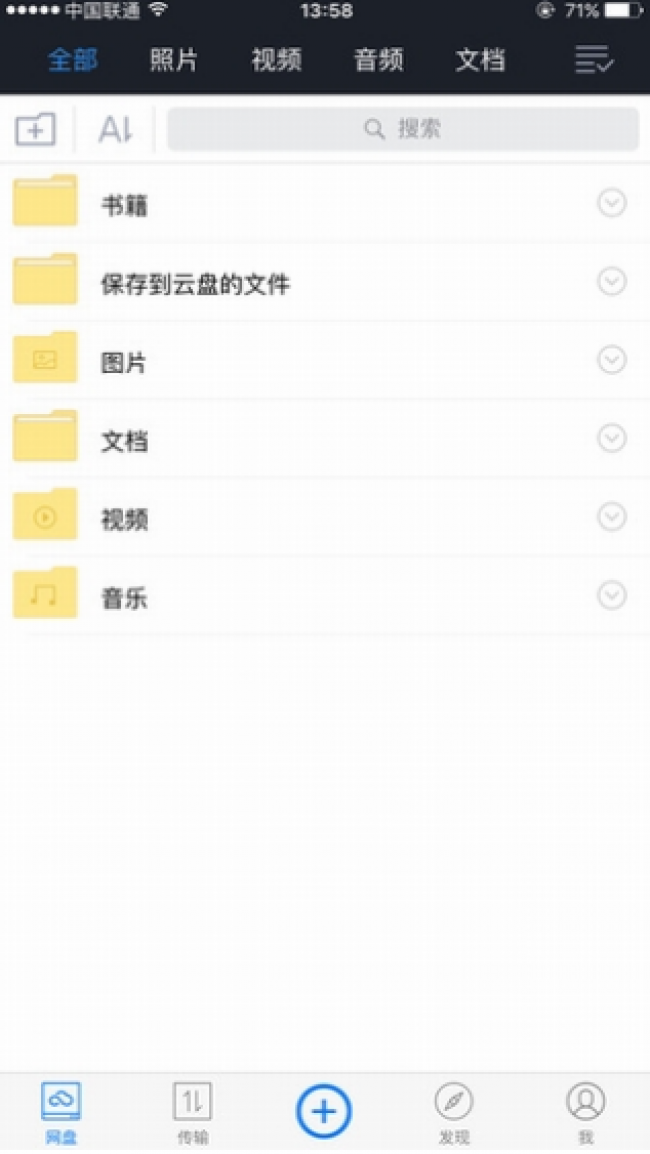
Task: Expand options for the 书籍 folder
Action: pyautogui.click(x=612, y=203)
